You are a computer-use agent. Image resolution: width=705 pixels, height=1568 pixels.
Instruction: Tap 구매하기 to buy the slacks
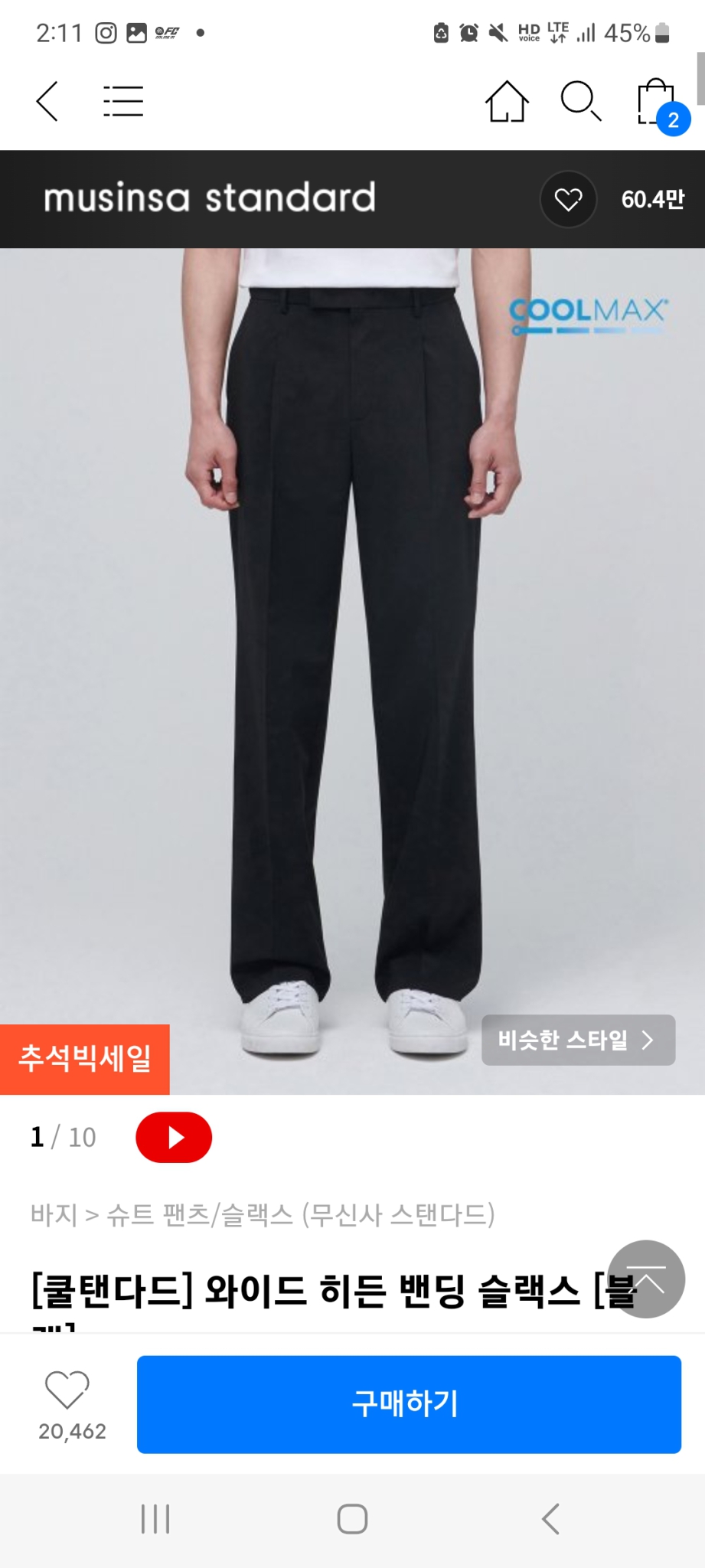tap(409, 1403)
